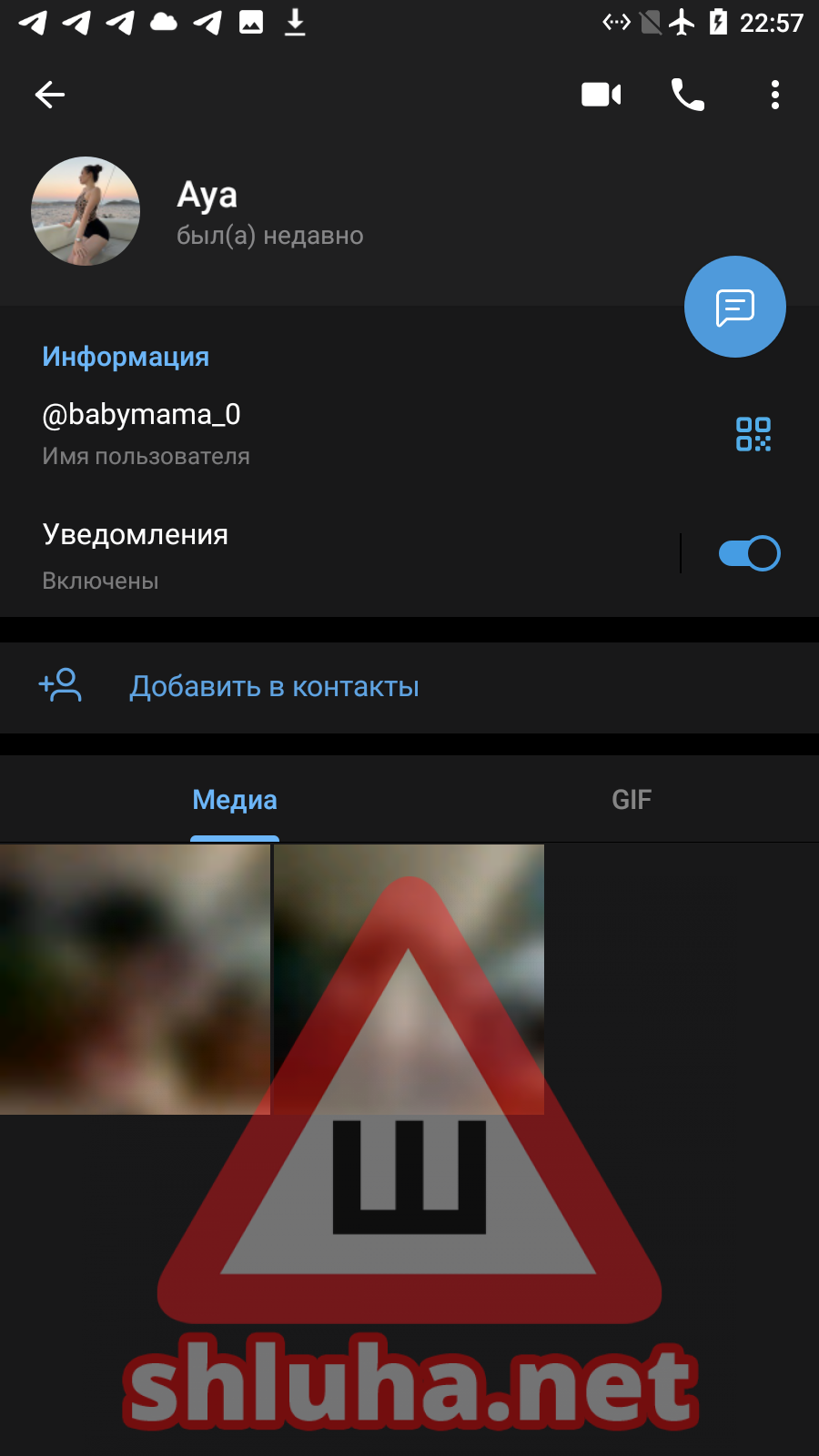Switch to the Медиа tab
This screenshot has height=1456, width=819.
coord(235,800)
